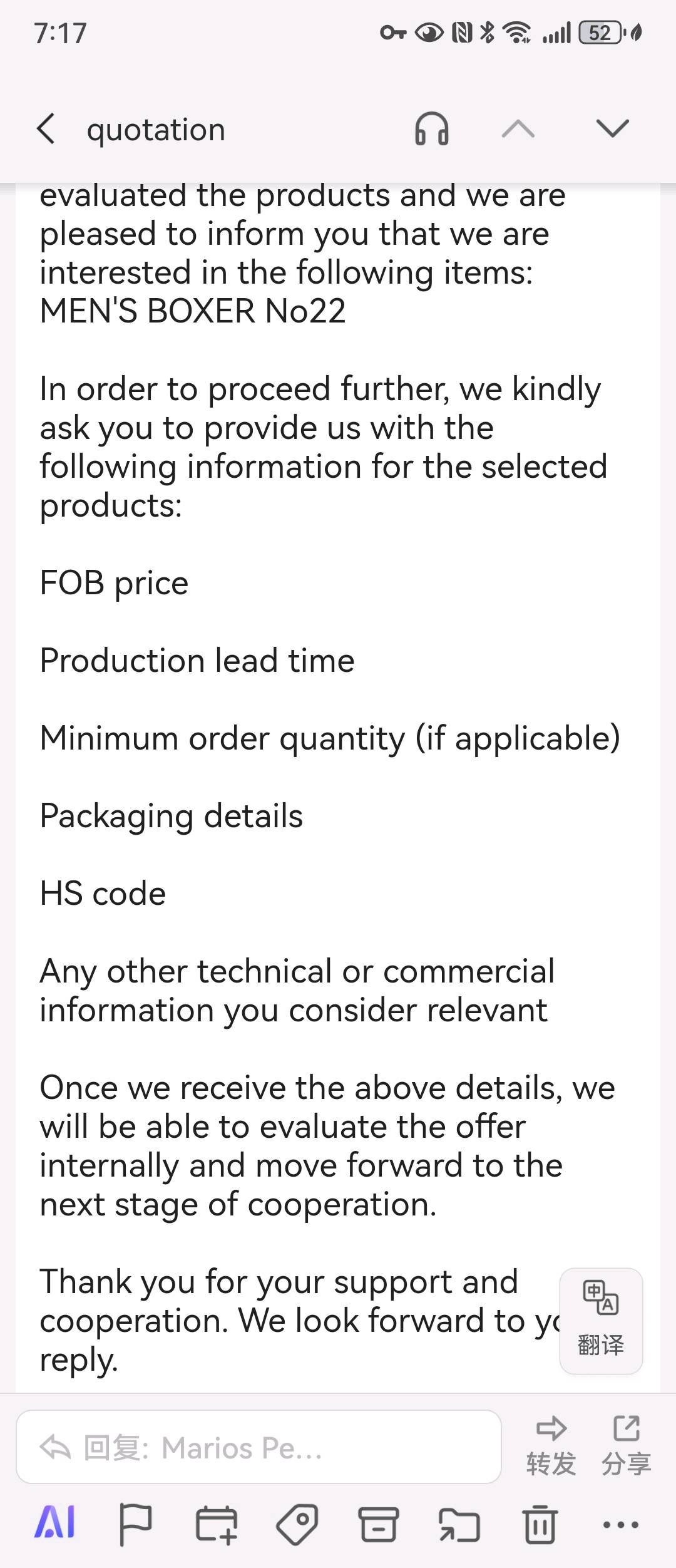Listen to the email with headphones icon

pos(432,129)
